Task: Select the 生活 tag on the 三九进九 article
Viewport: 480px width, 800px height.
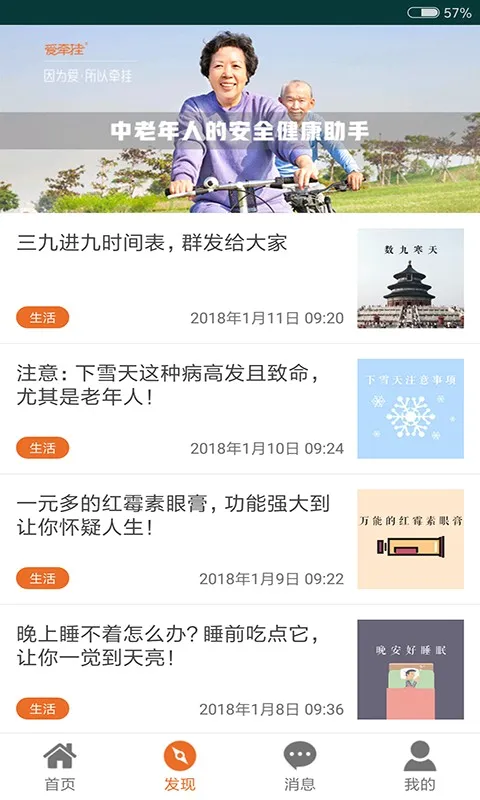Action: [x=42, y=317]
